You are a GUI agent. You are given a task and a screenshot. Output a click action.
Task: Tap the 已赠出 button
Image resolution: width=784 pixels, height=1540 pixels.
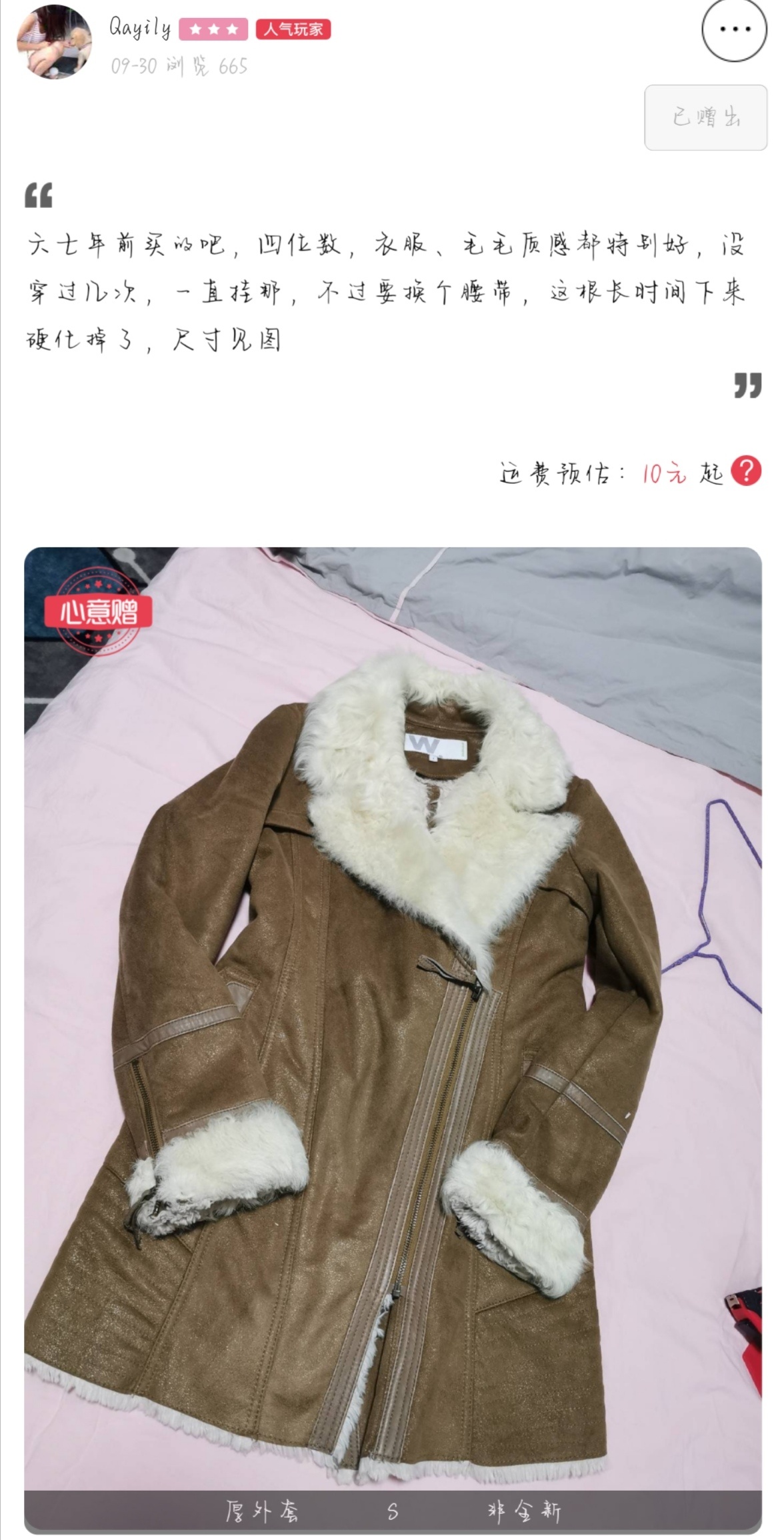pos(705,117)
